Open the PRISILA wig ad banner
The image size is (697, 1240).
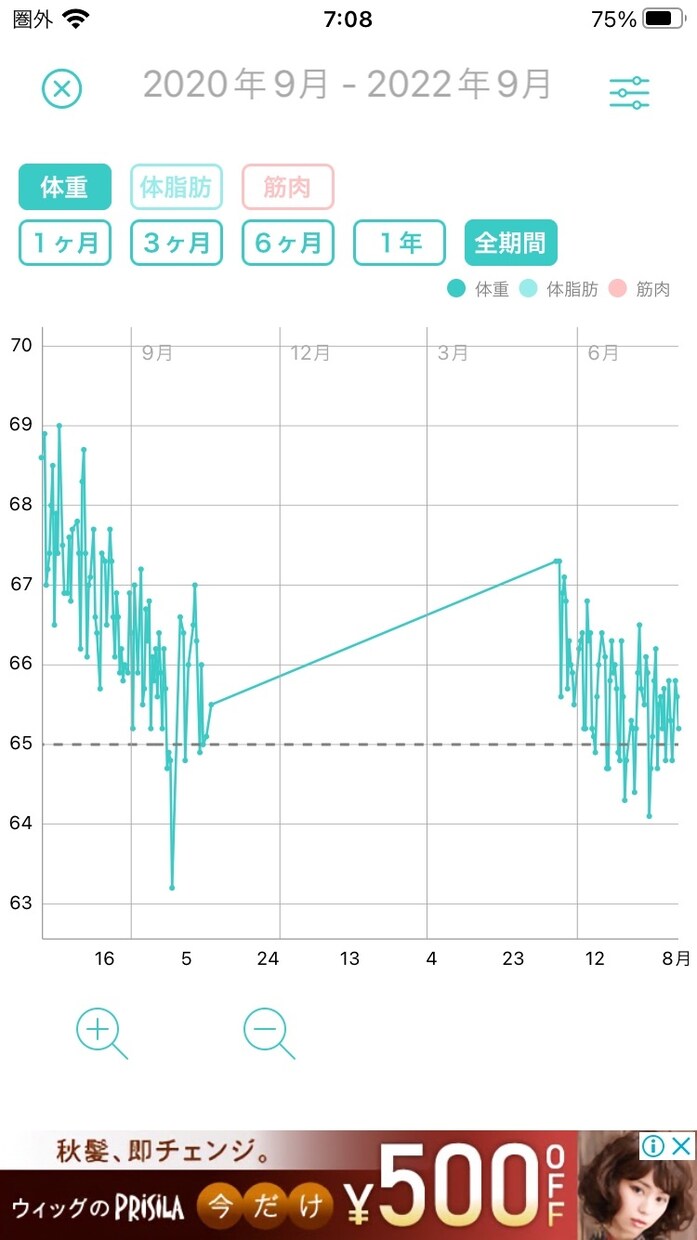pyautogui.click(x=348, y=1185)
